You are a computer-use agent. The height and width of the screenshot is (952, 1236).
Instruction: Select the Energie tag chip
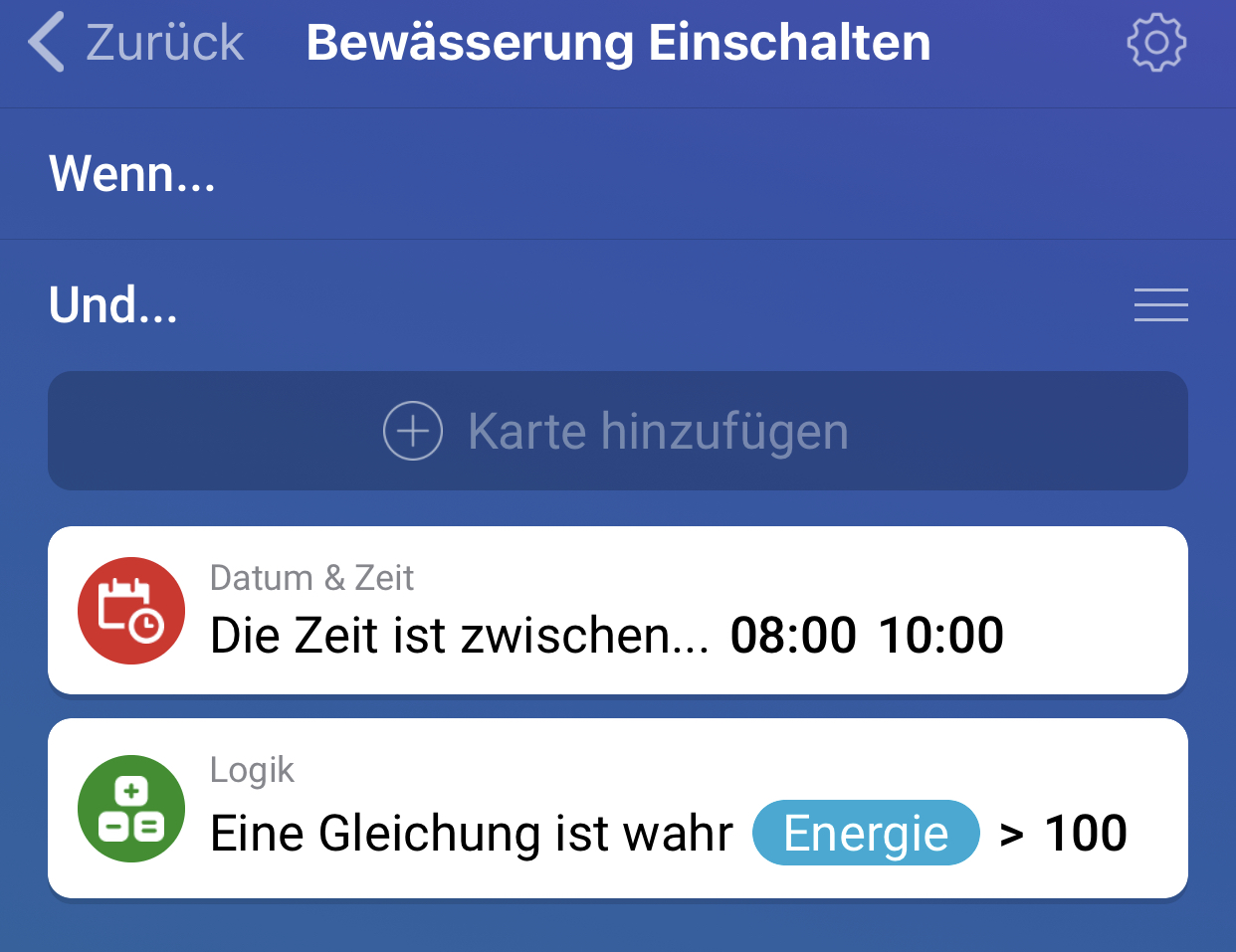866,834
